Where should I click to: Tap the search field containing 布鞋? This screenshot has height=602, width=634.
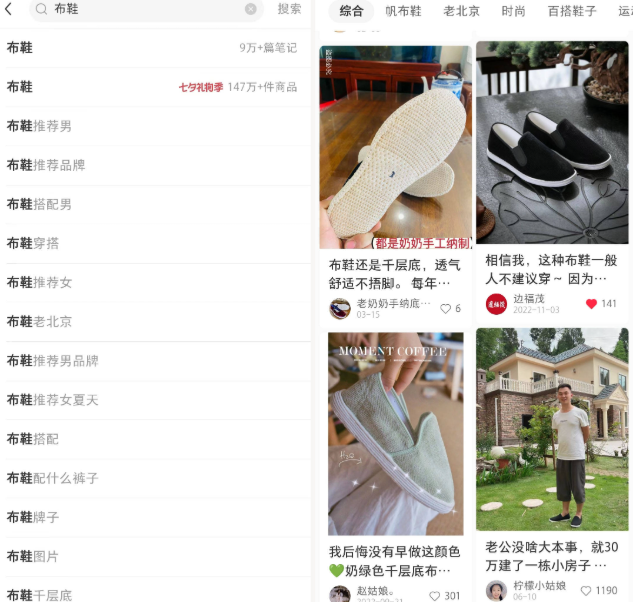(x=140, y=9)
